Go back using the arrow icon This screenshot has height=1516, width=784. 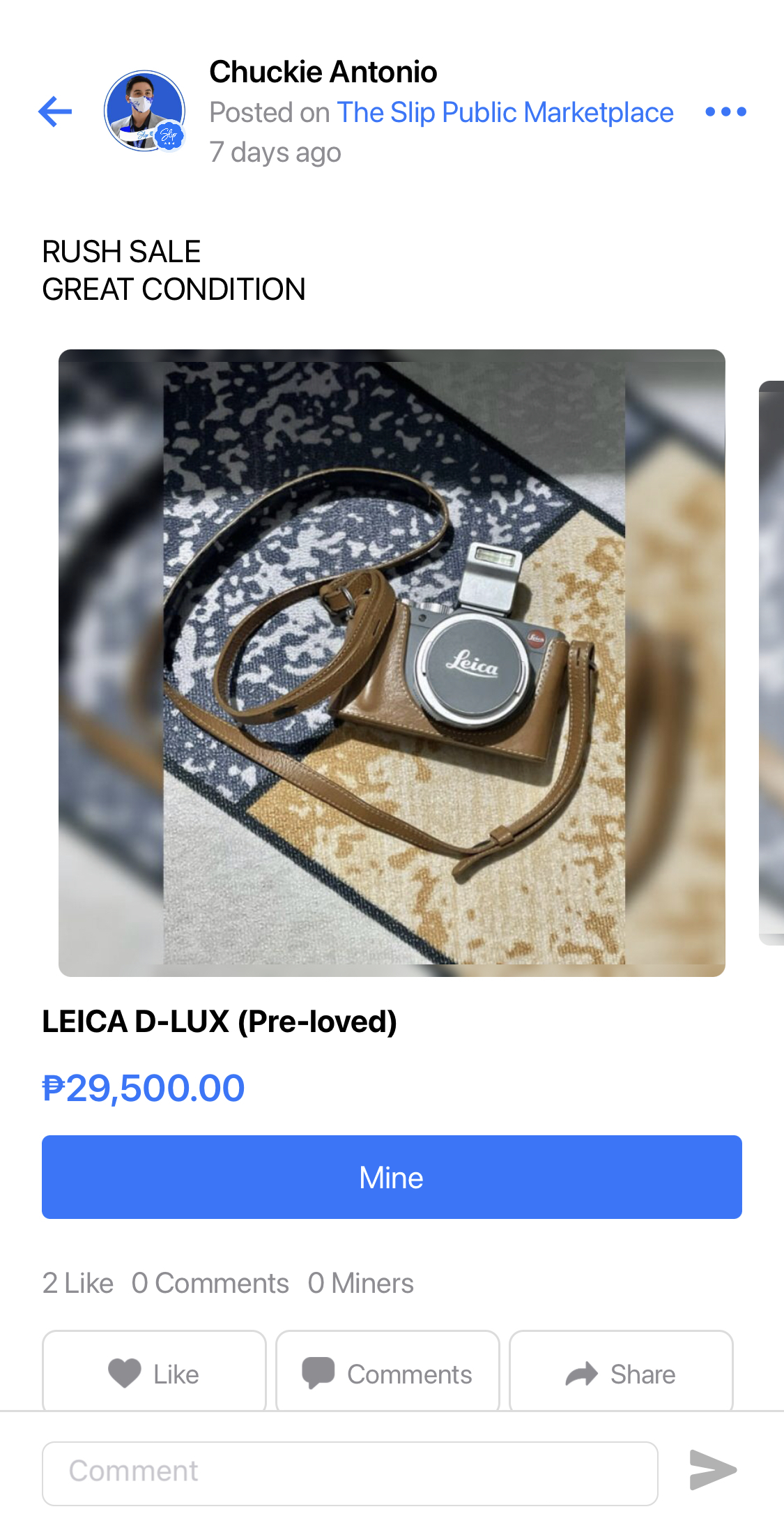pyautogui.click(x=55, y=112)
